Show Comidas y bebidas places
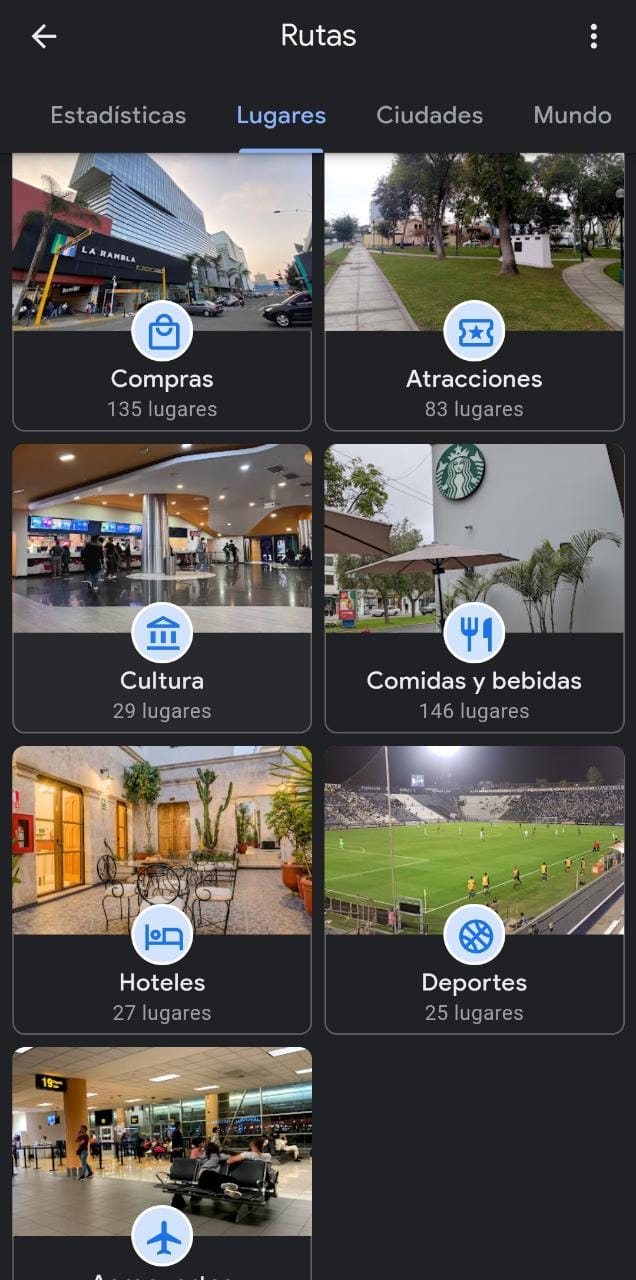The height and width of the screenshot is (1280, 636). pyautogui.click(x=474, y=588)
